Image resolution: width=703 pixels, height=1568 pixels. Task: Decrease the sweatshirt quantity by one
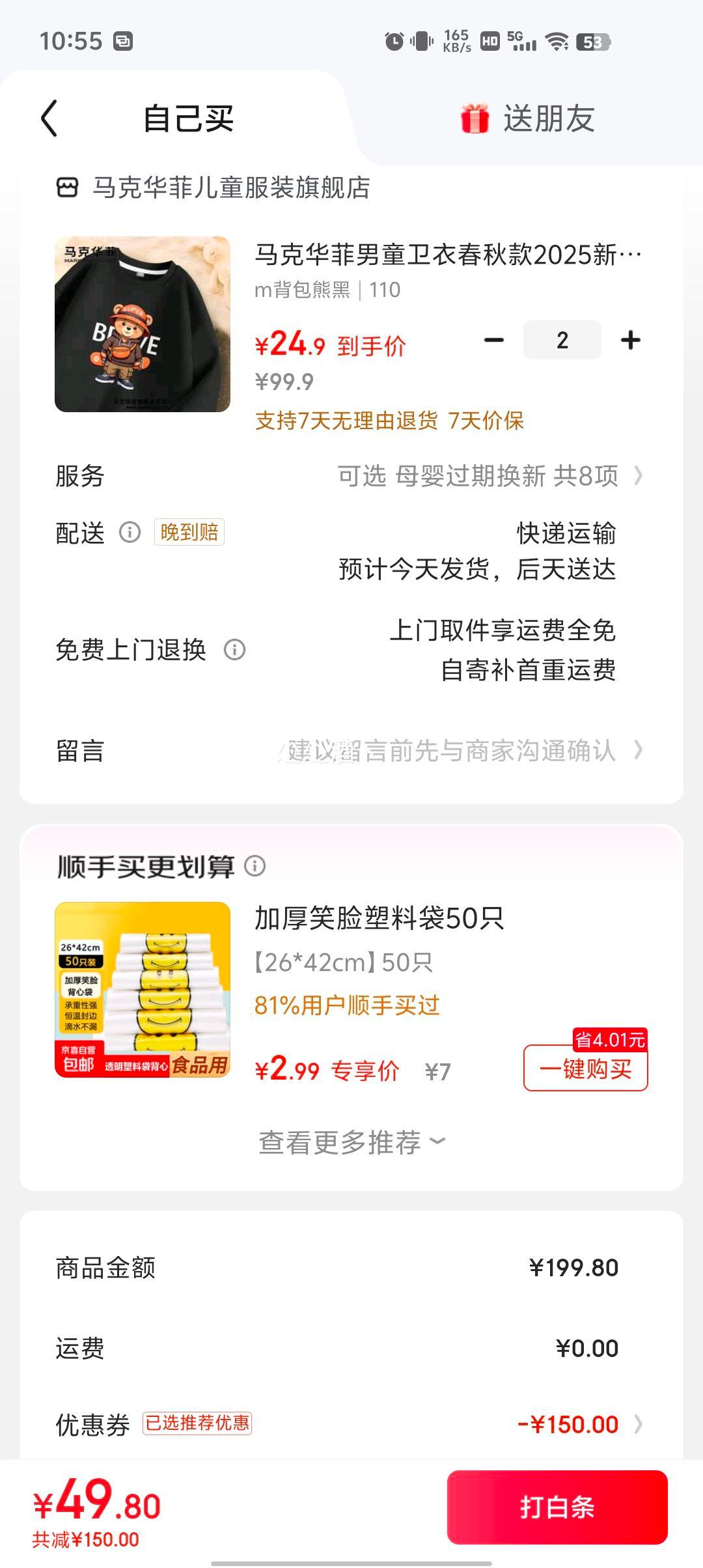(494, 340)
